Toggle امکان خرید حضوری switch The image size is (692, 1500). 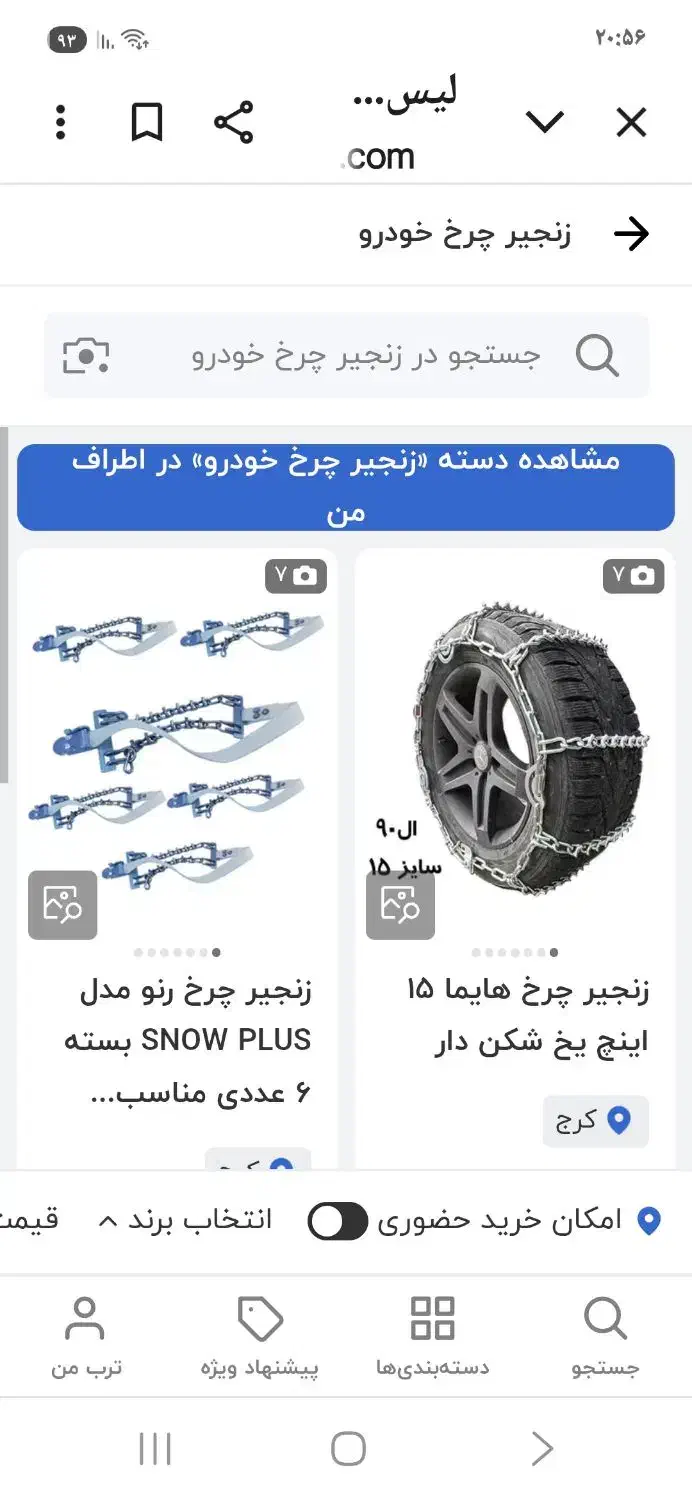click(x=338, y=1221)
